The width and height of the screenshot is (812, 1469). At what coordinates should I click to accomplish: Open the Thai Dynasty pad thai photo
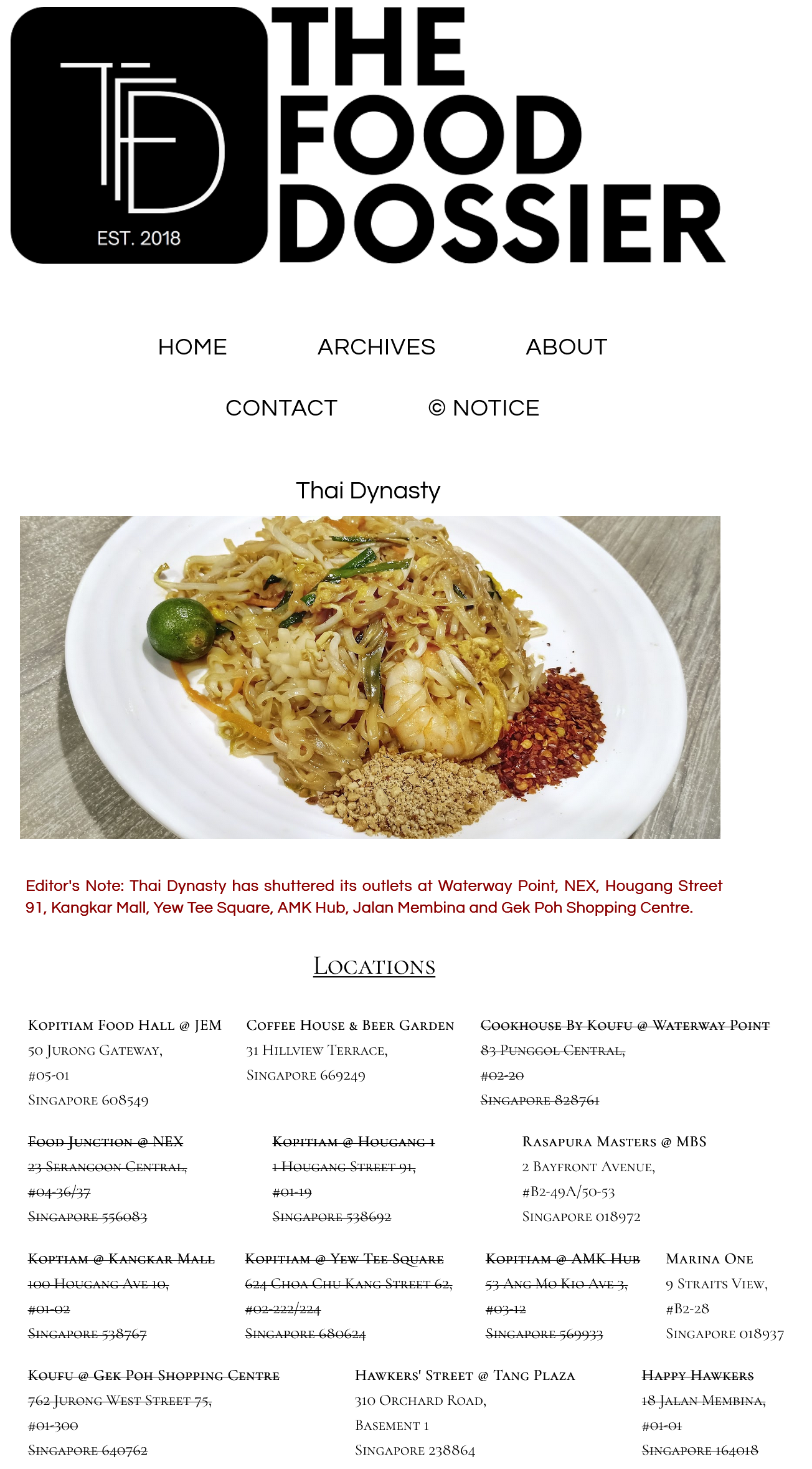(370, 677)
